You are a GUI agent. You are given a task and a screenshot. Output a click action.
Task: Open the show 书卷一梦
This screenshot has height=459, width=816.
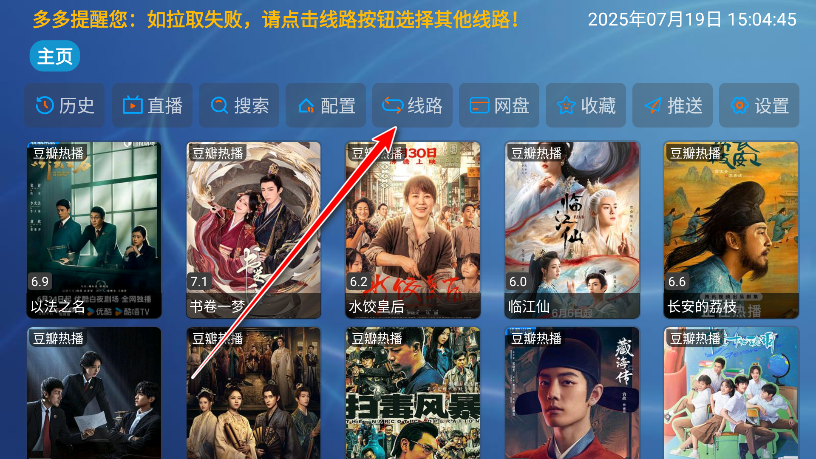[x=253, y=230]
